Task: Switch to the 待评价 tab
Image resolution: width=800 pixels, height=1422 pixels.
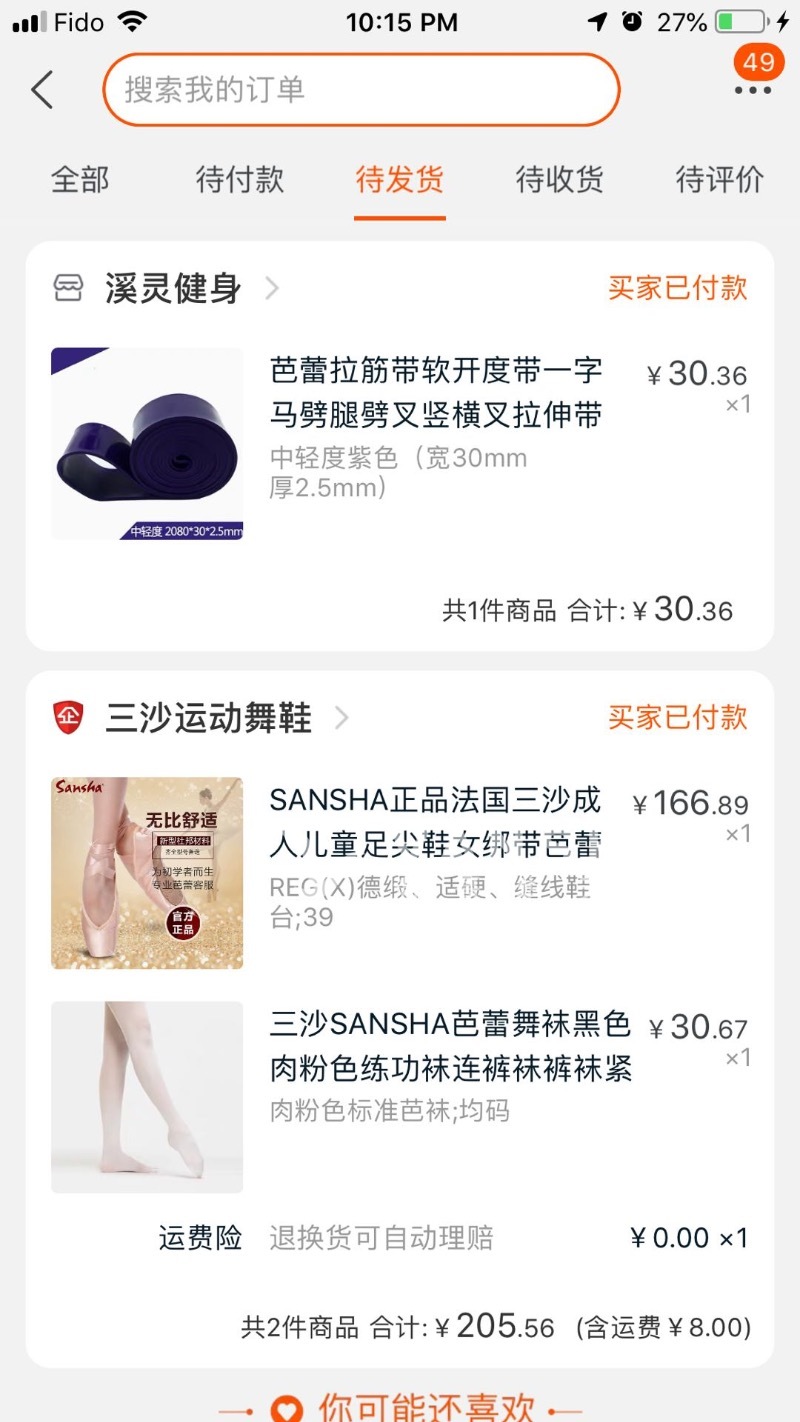Action: 720,180
